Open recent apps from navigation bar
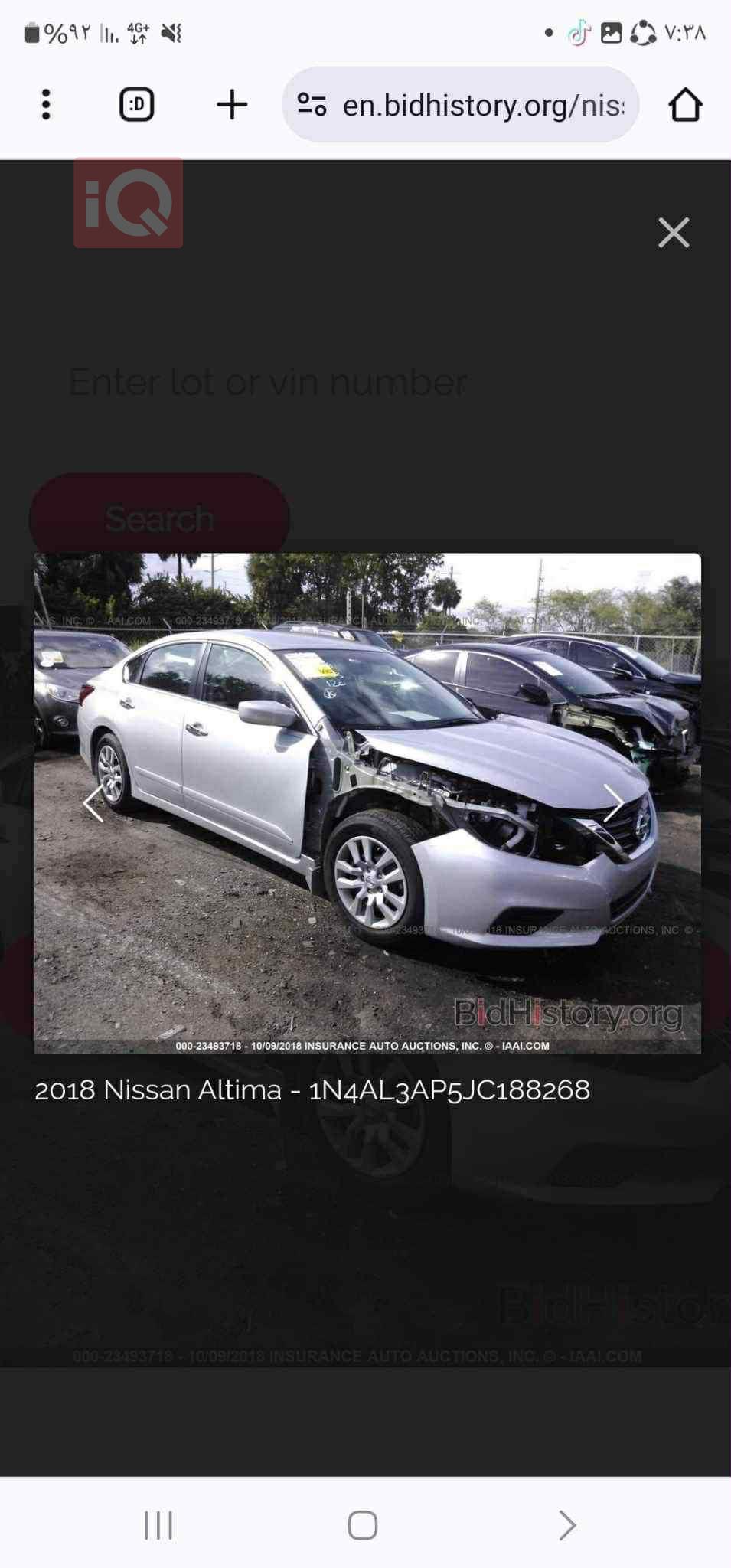 [x=158, y=1525]
